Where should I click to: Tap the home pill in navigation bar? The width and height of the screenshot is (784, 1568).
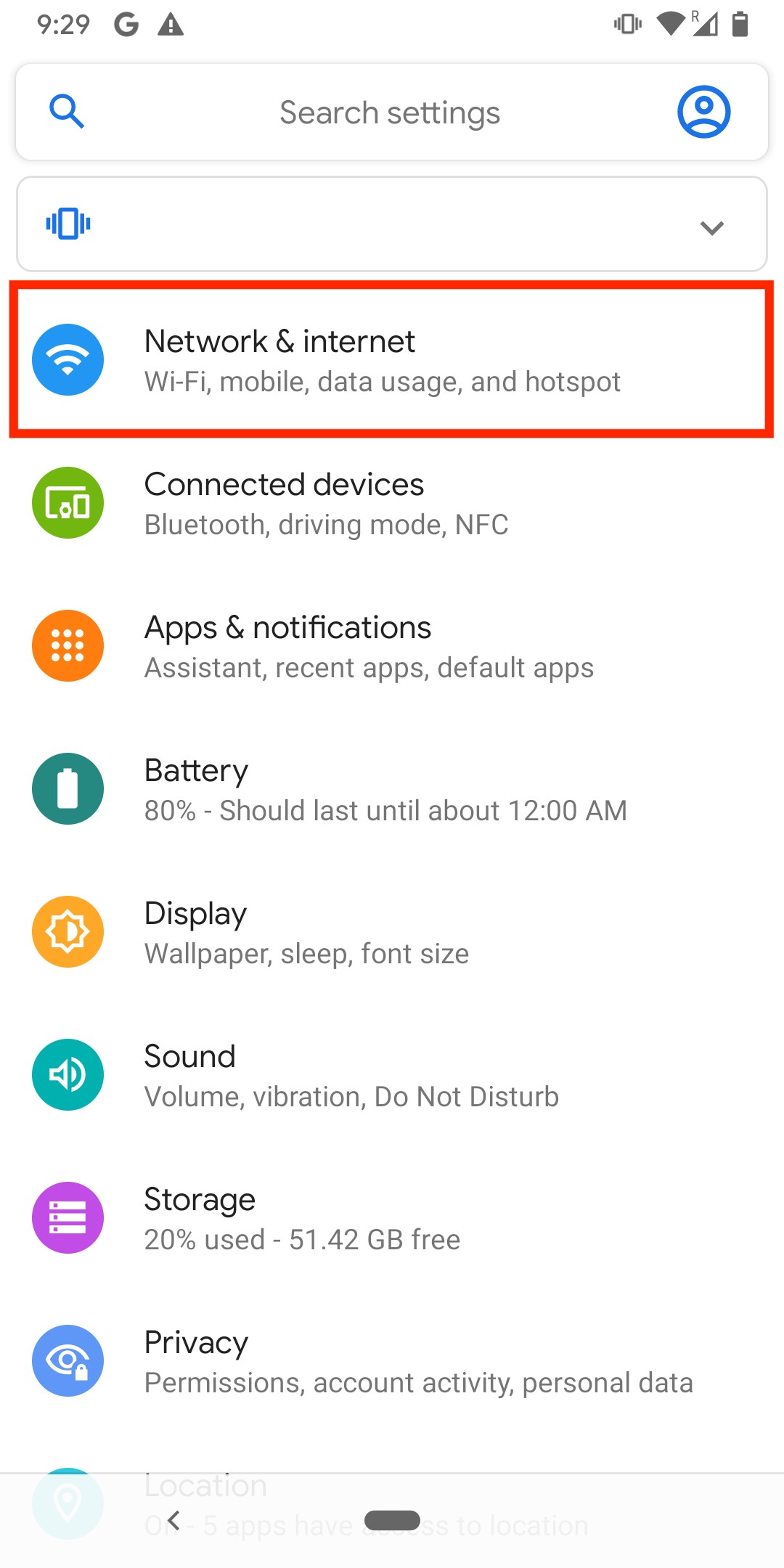point(392,1520)
